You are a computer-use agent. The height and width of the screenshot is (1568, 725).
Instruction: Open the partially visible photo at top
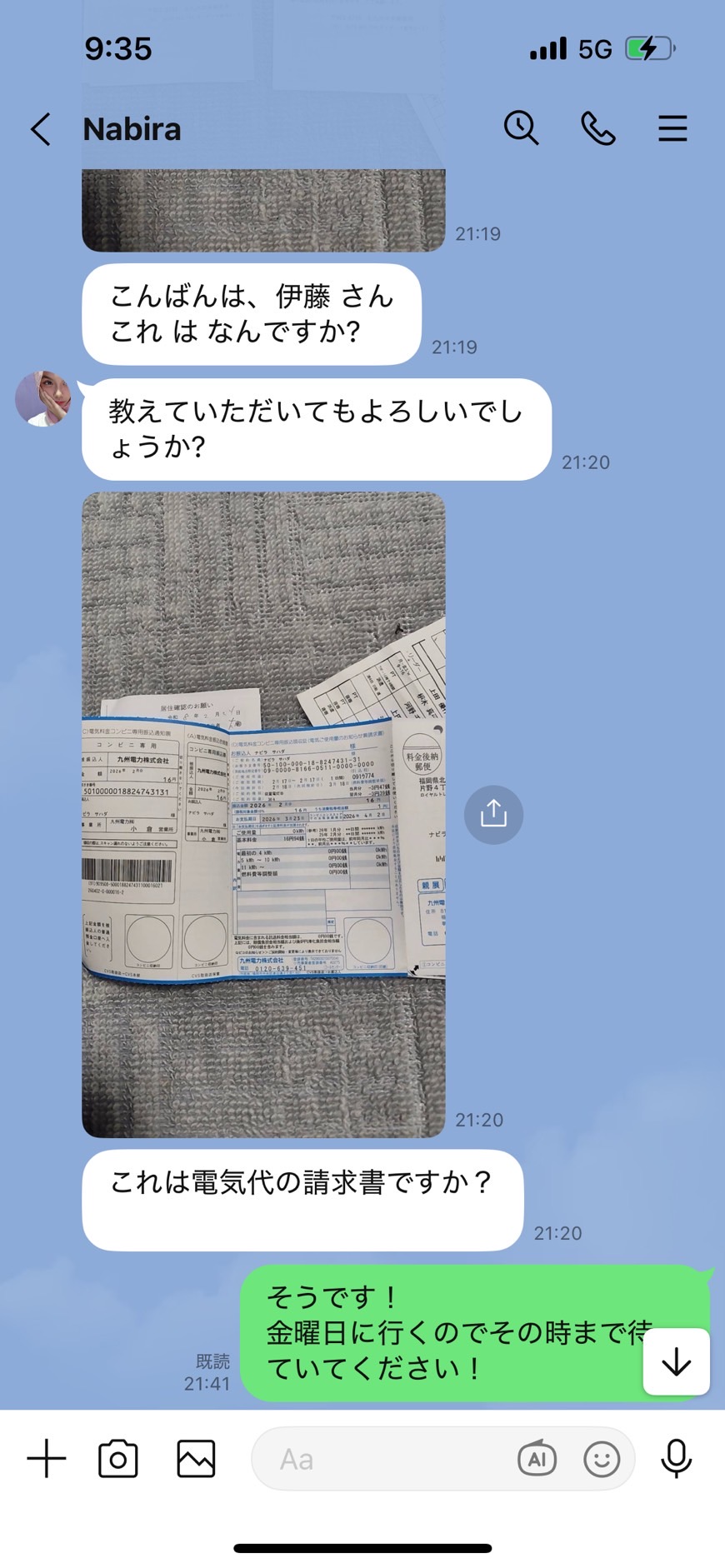[263, 210]
